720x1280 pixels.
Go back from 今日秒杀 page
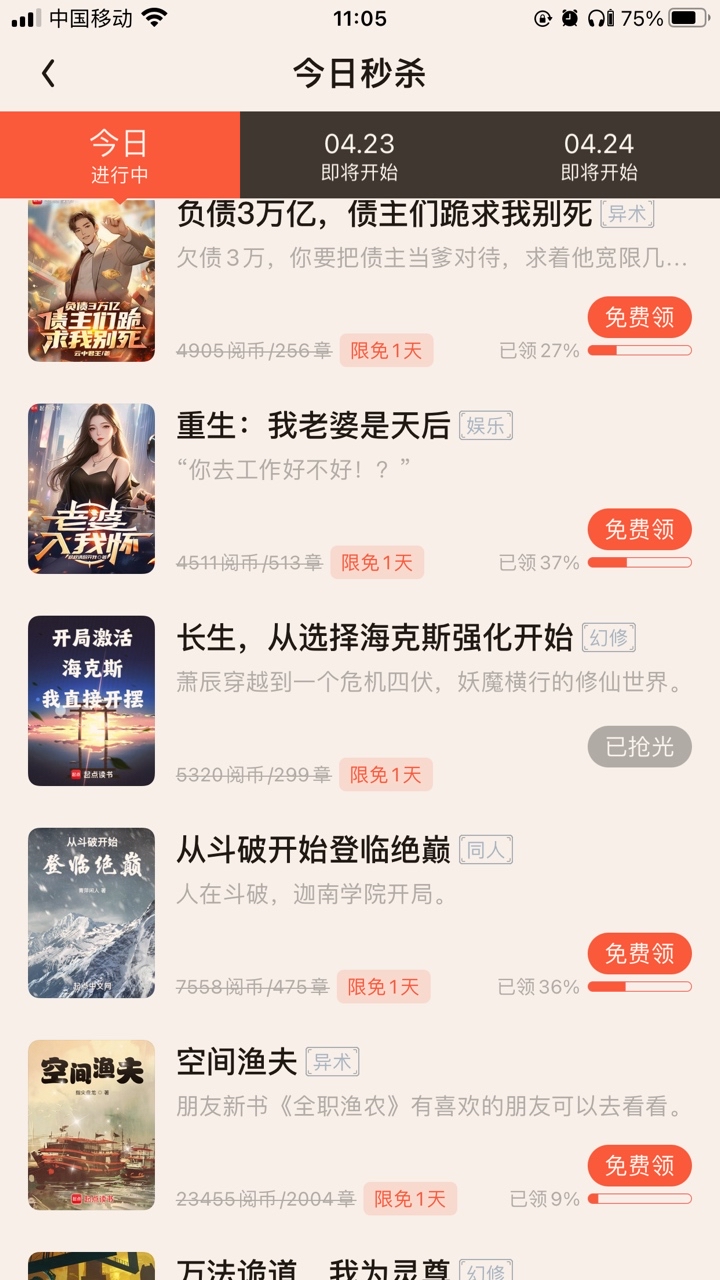coord(48,73)
